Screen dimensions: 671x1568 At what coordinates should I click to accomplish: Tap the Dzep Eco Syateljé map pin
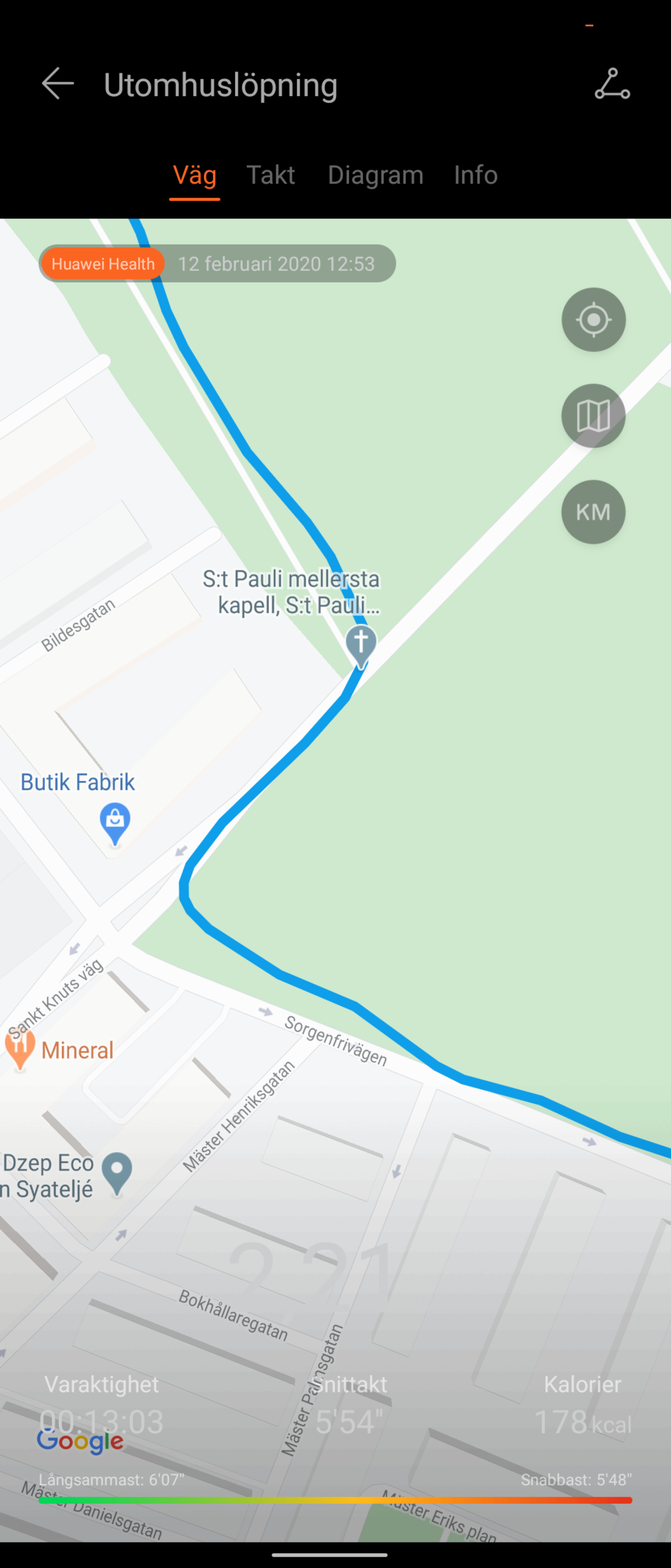tap(117, 1172)
